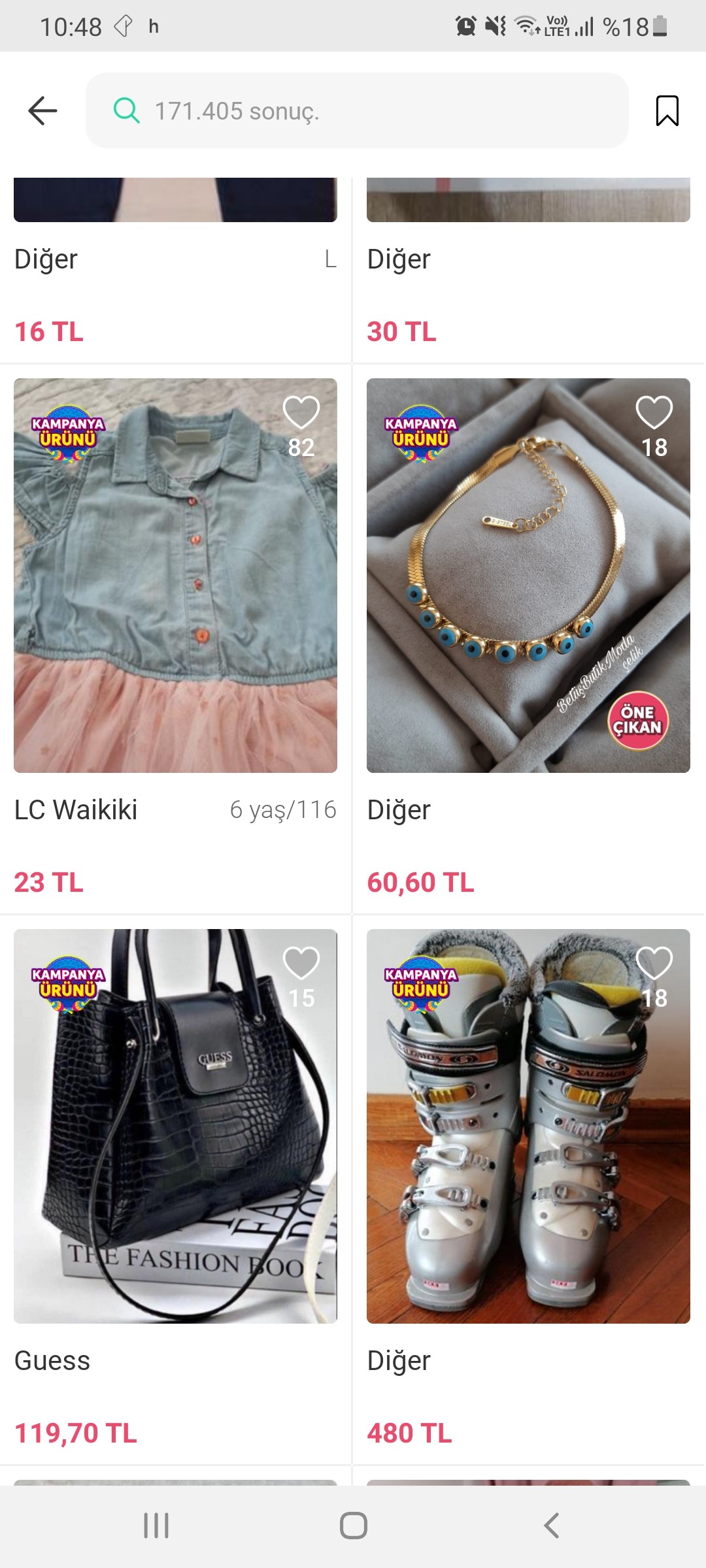
Task: Like the Guess bag item
Action: click(301, 964)
